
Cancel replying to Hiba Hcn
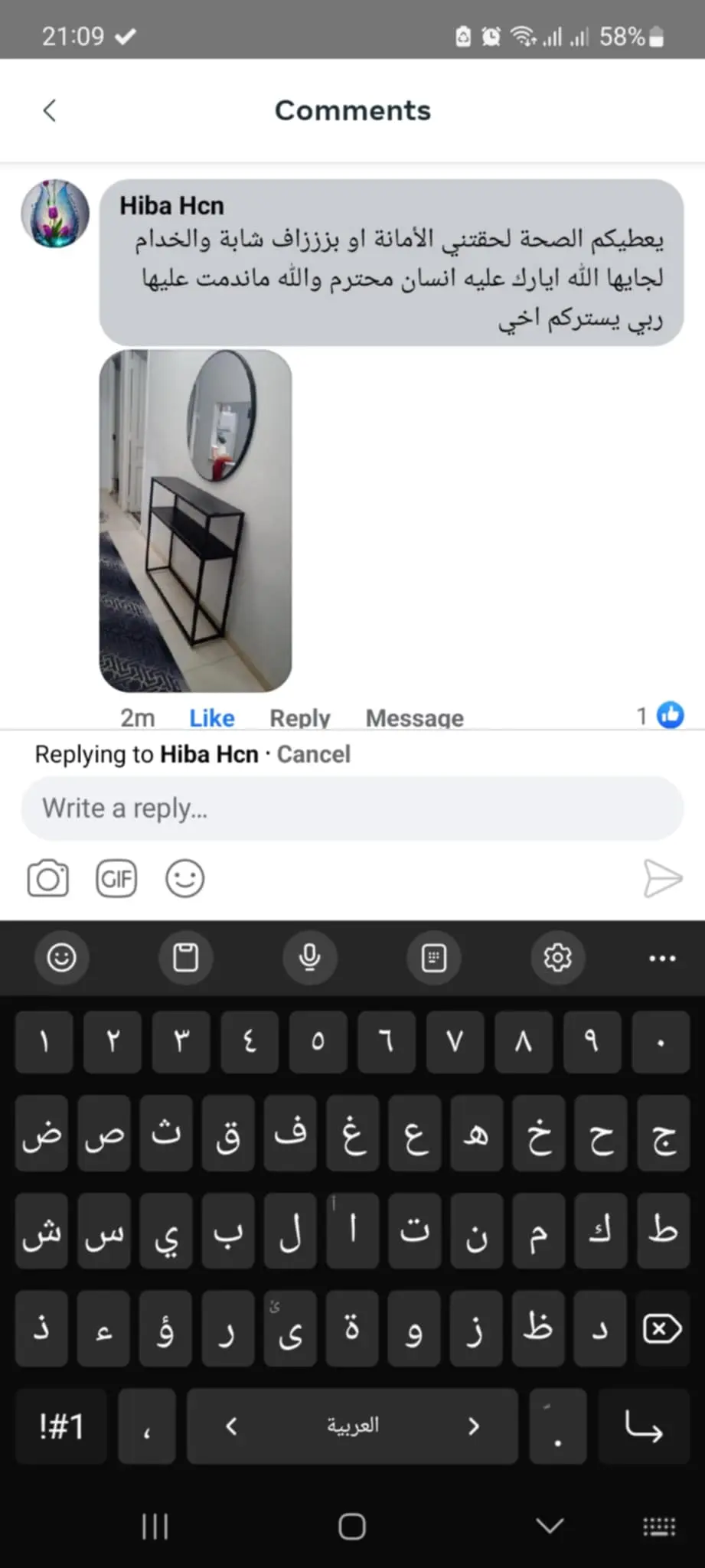click(313, 754)
